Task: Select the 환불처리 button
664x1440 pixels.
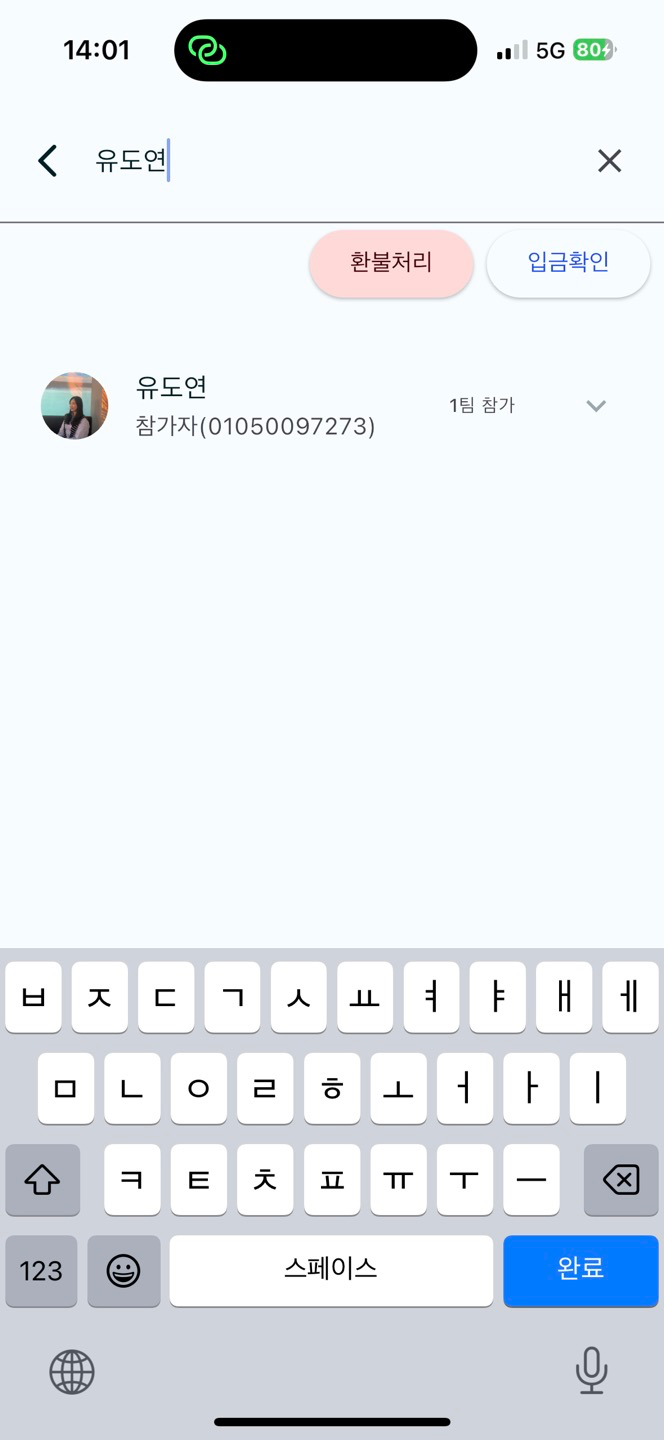Action: click(x=391, y=263)
